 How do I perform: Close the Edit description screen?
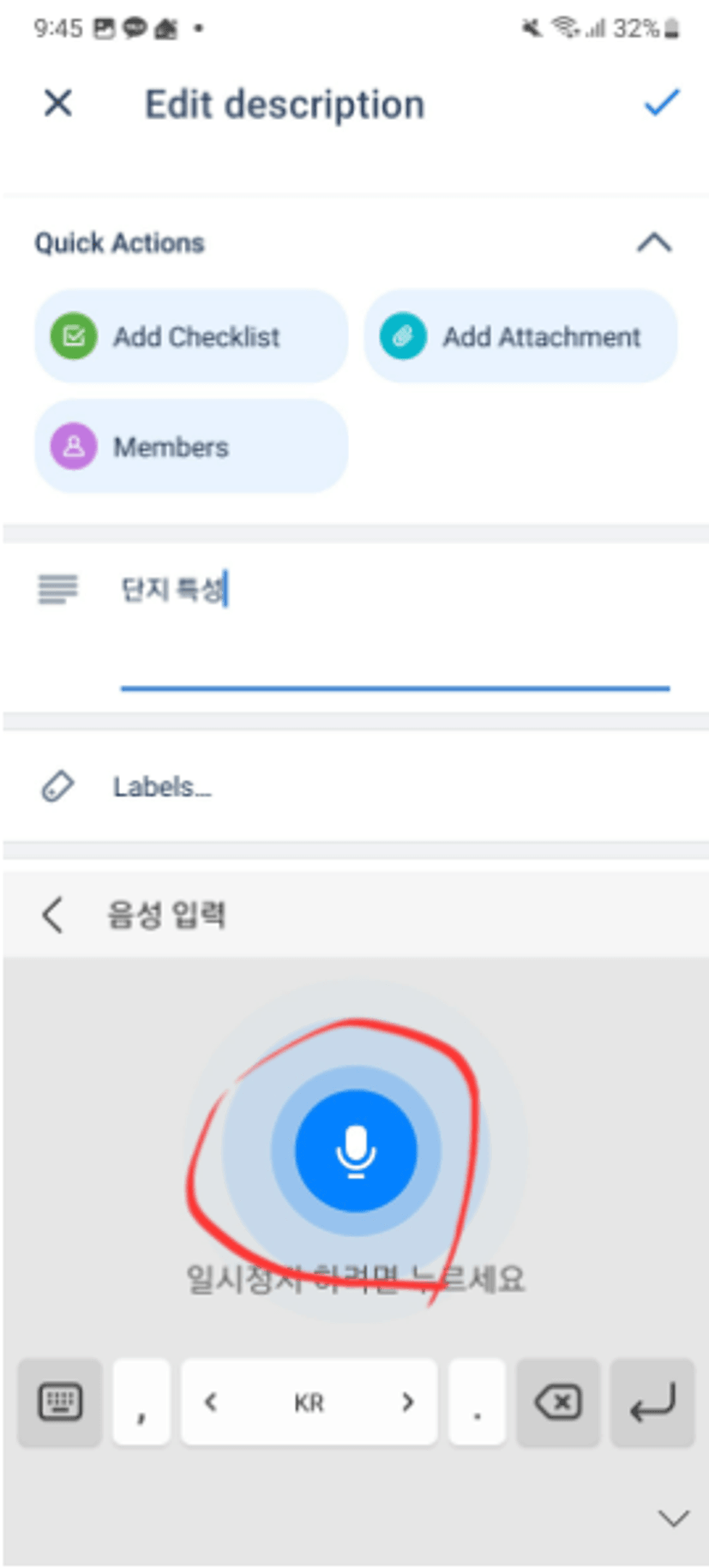point(58,104)
